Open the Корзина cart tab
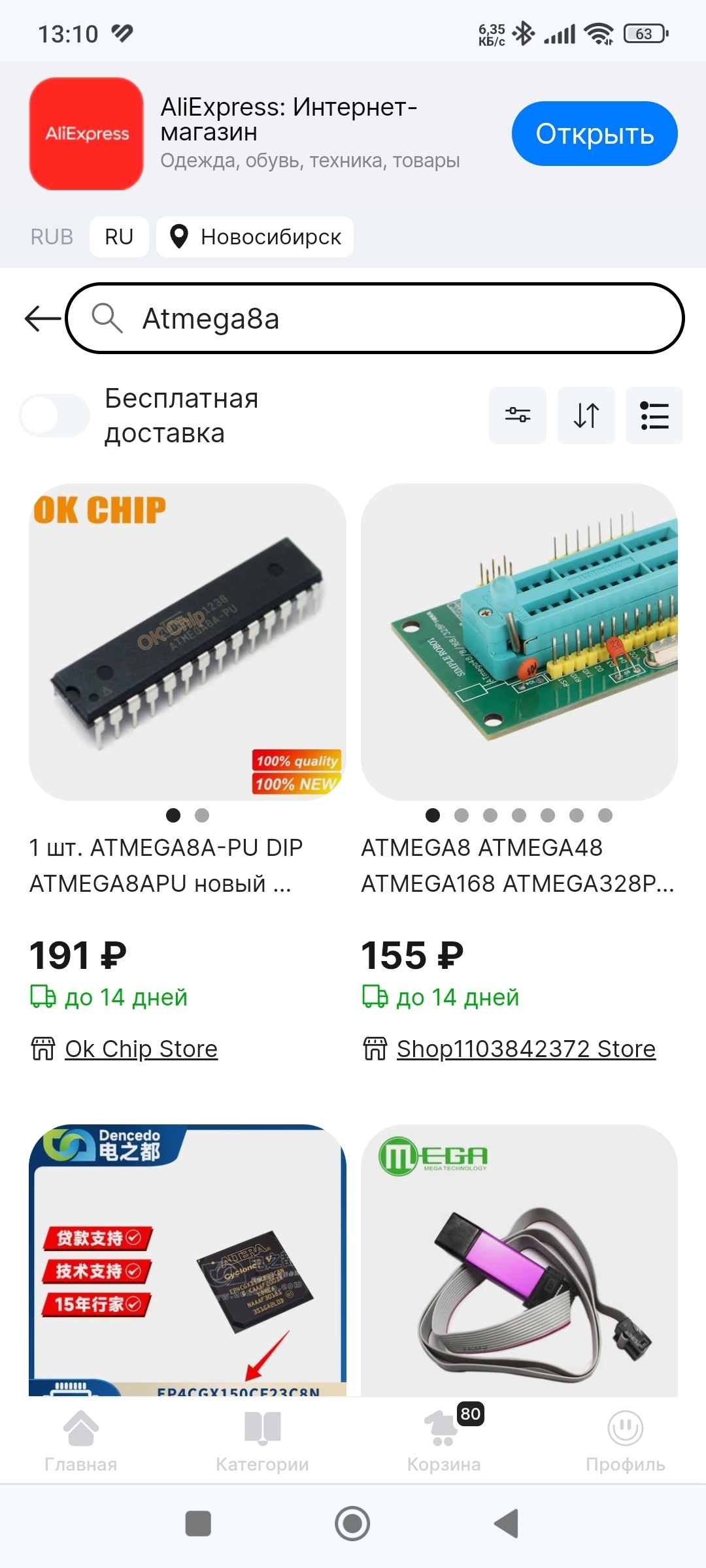Image resolution: width=706 pixels, height=1568 pixels. tap(444, 1440)
